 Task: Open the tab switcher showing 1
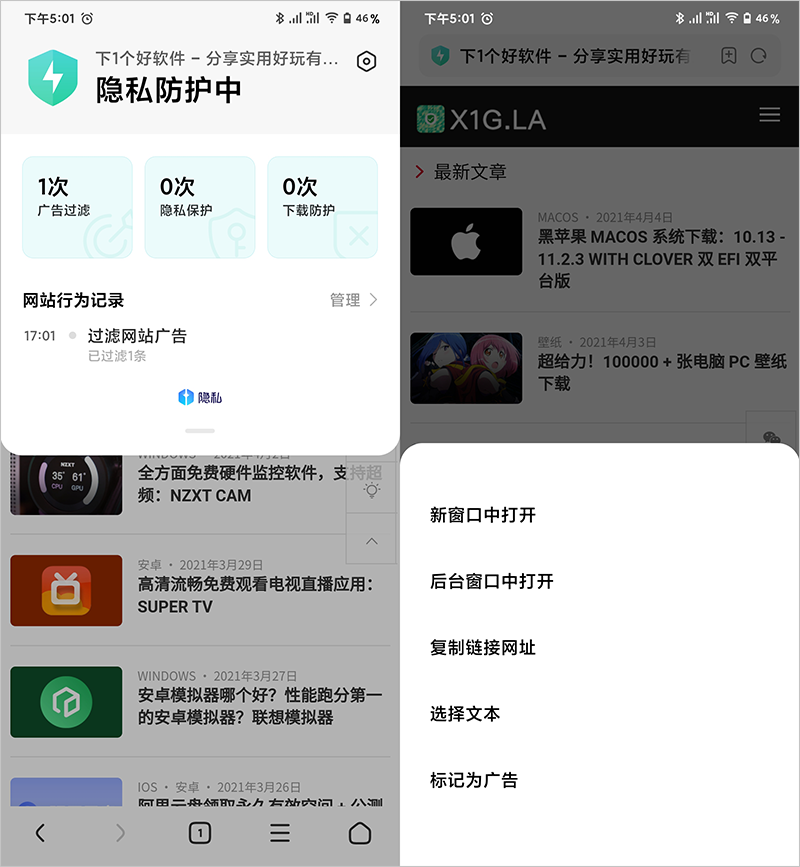point(200,833)
